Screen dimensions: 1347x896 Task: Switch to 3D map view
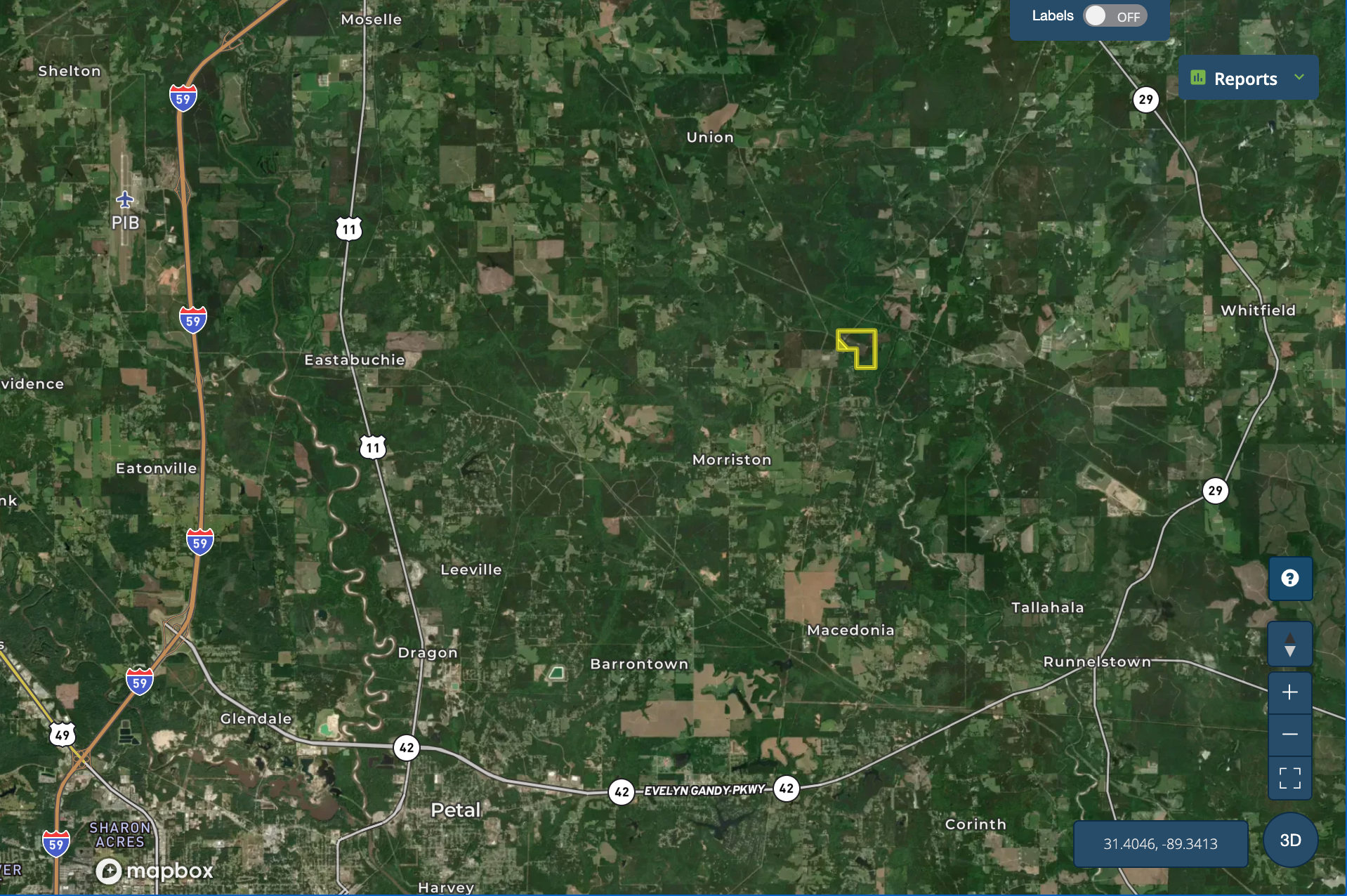click(1289, 840)
